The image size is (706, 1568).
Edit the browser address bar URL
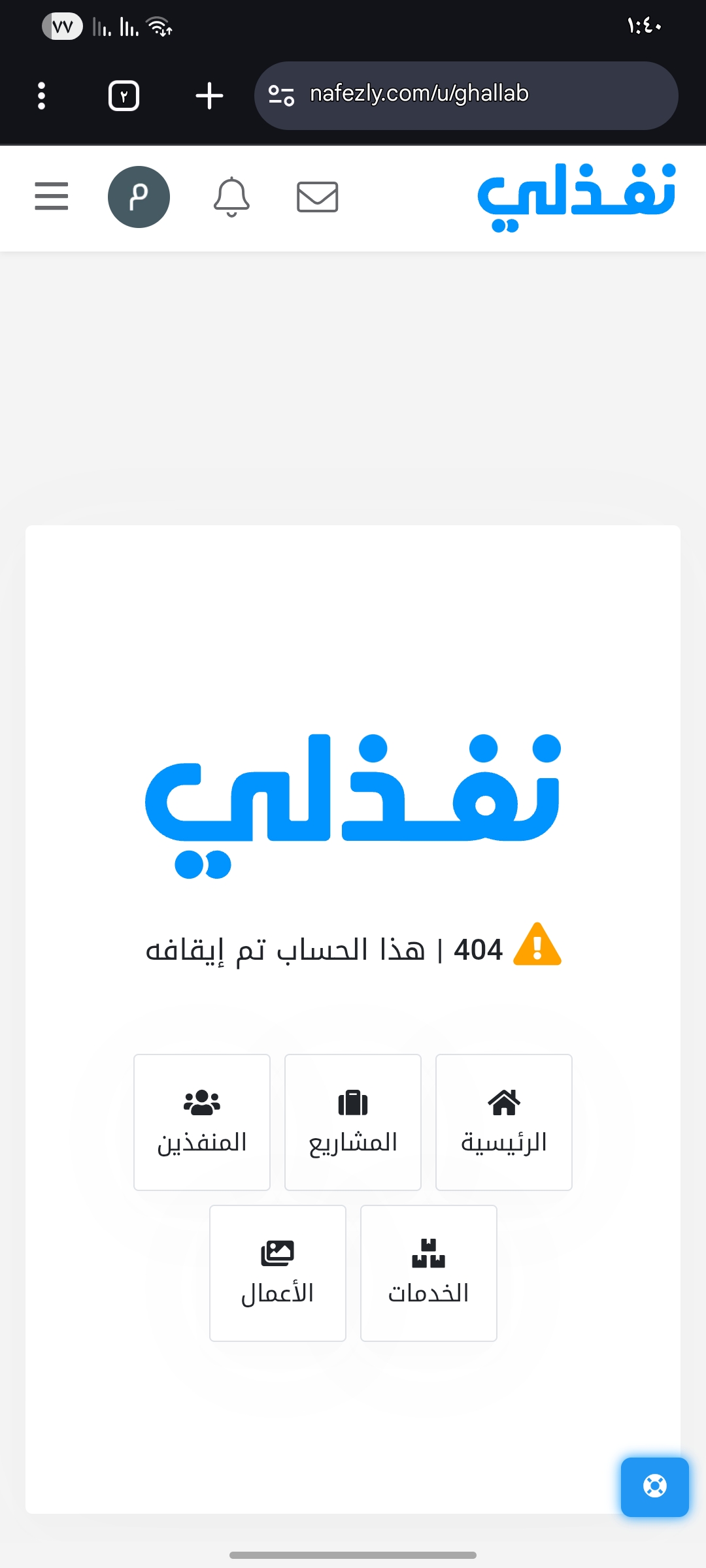[x=466, y=95]
